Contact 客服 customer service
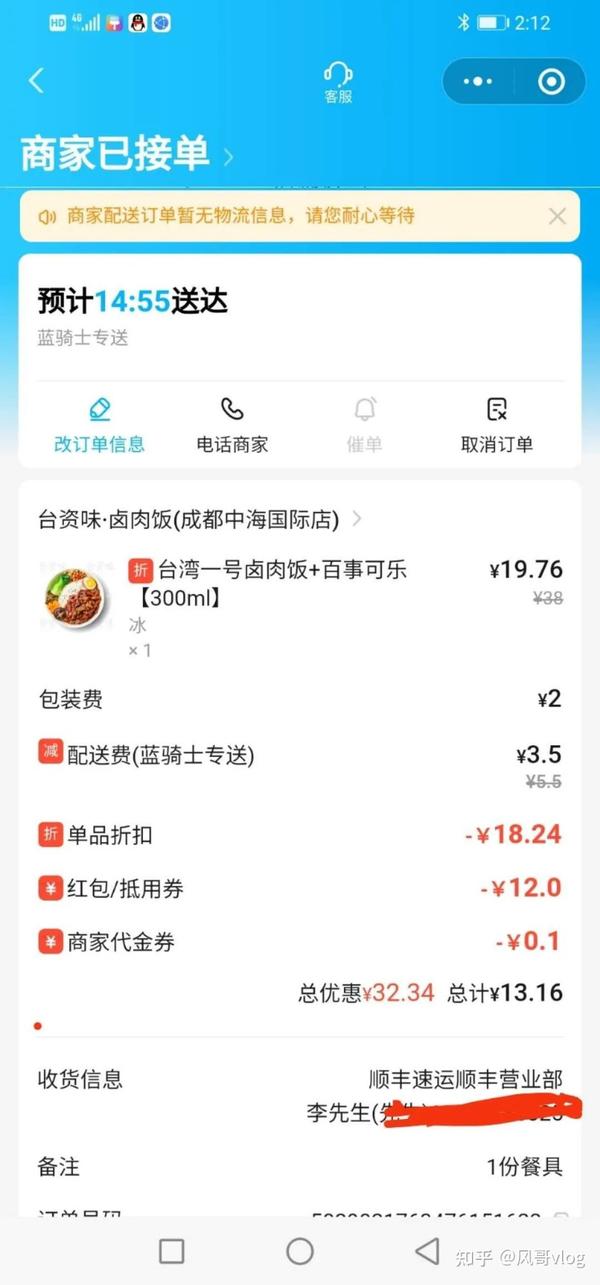Image resolution: width=600 pixels, height=1285 pixels. tap(338, 82)
